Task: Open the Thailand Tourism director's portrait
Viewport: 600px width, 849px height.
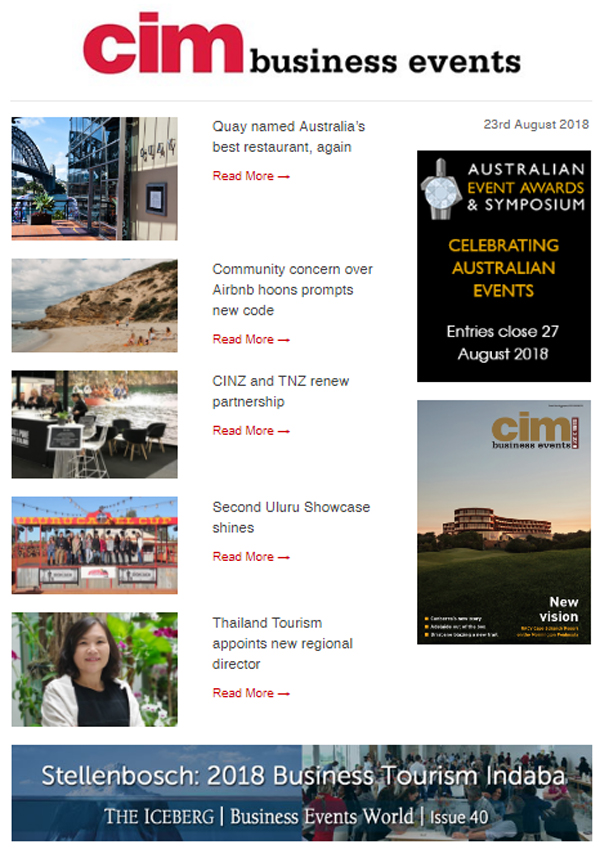Action: click(x=95, y=669)
